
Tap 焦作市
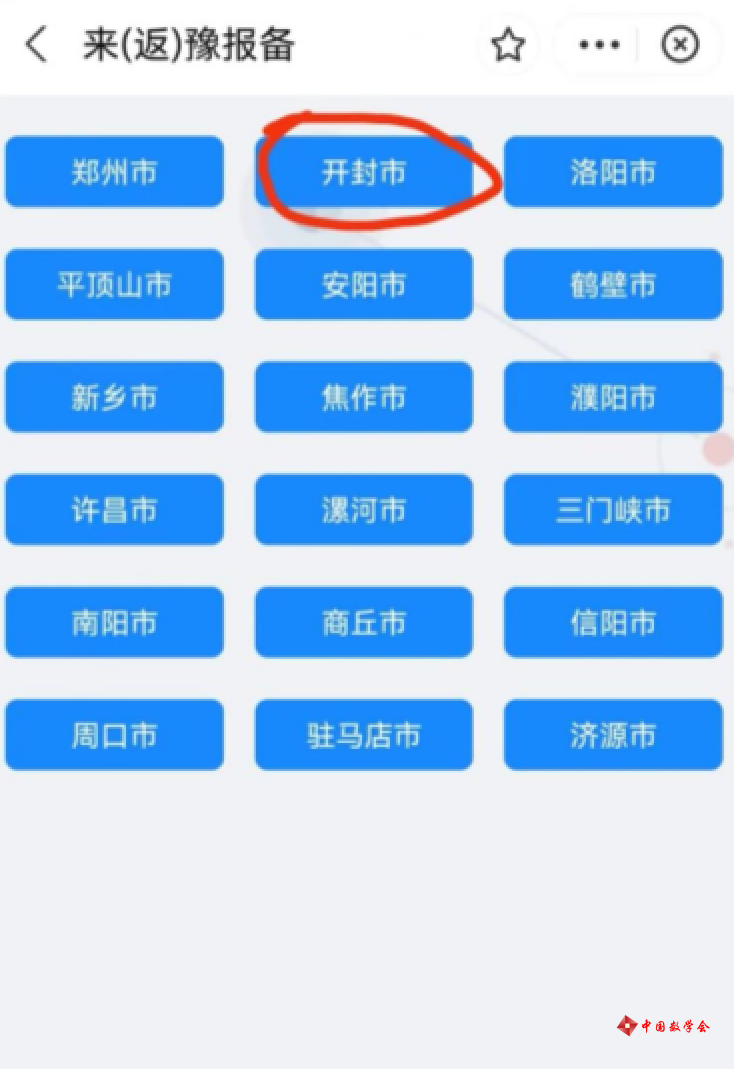tap(364, 398)
